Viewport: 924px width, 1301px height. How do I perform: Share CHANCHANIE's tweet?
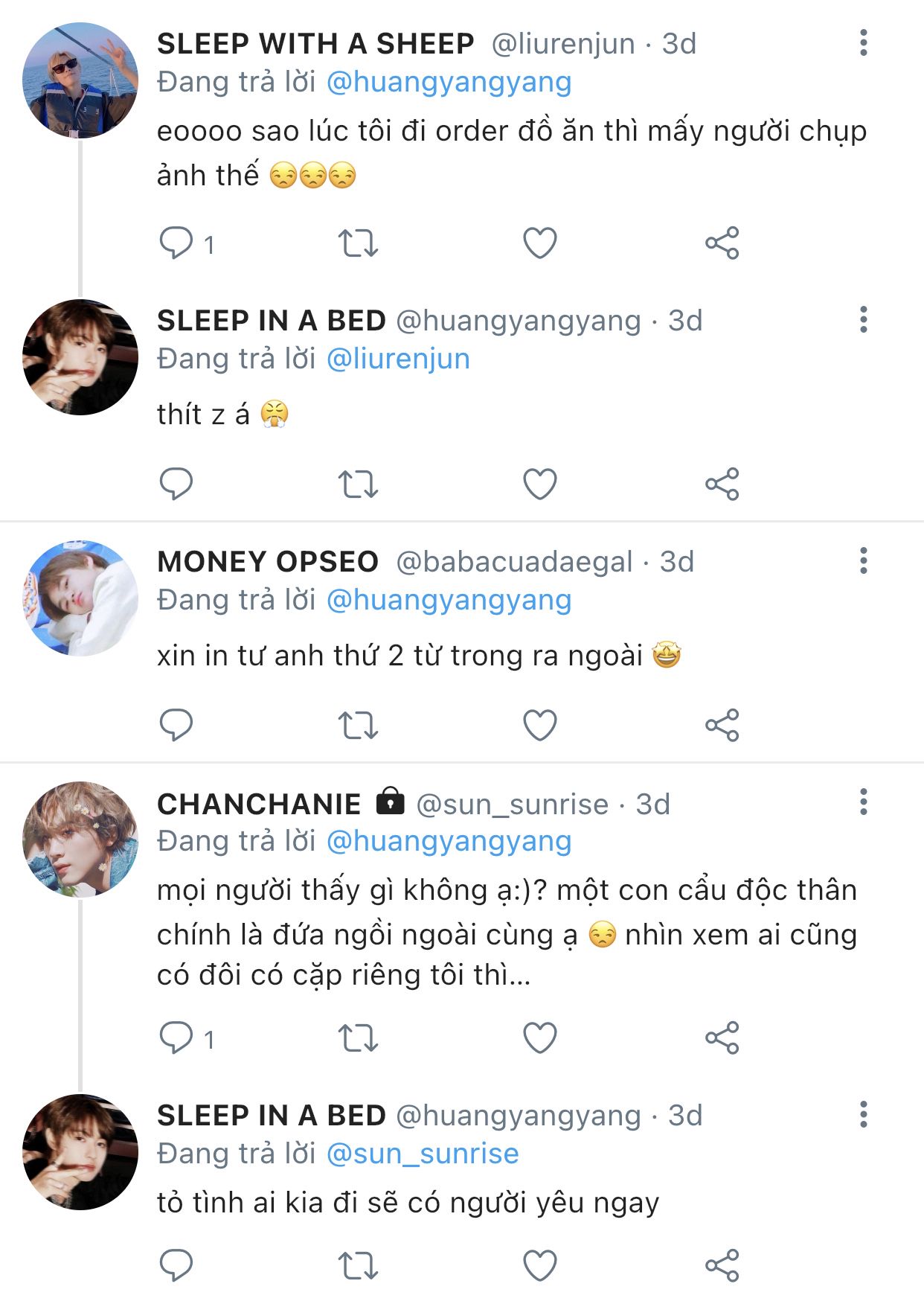pos(722,1038)
